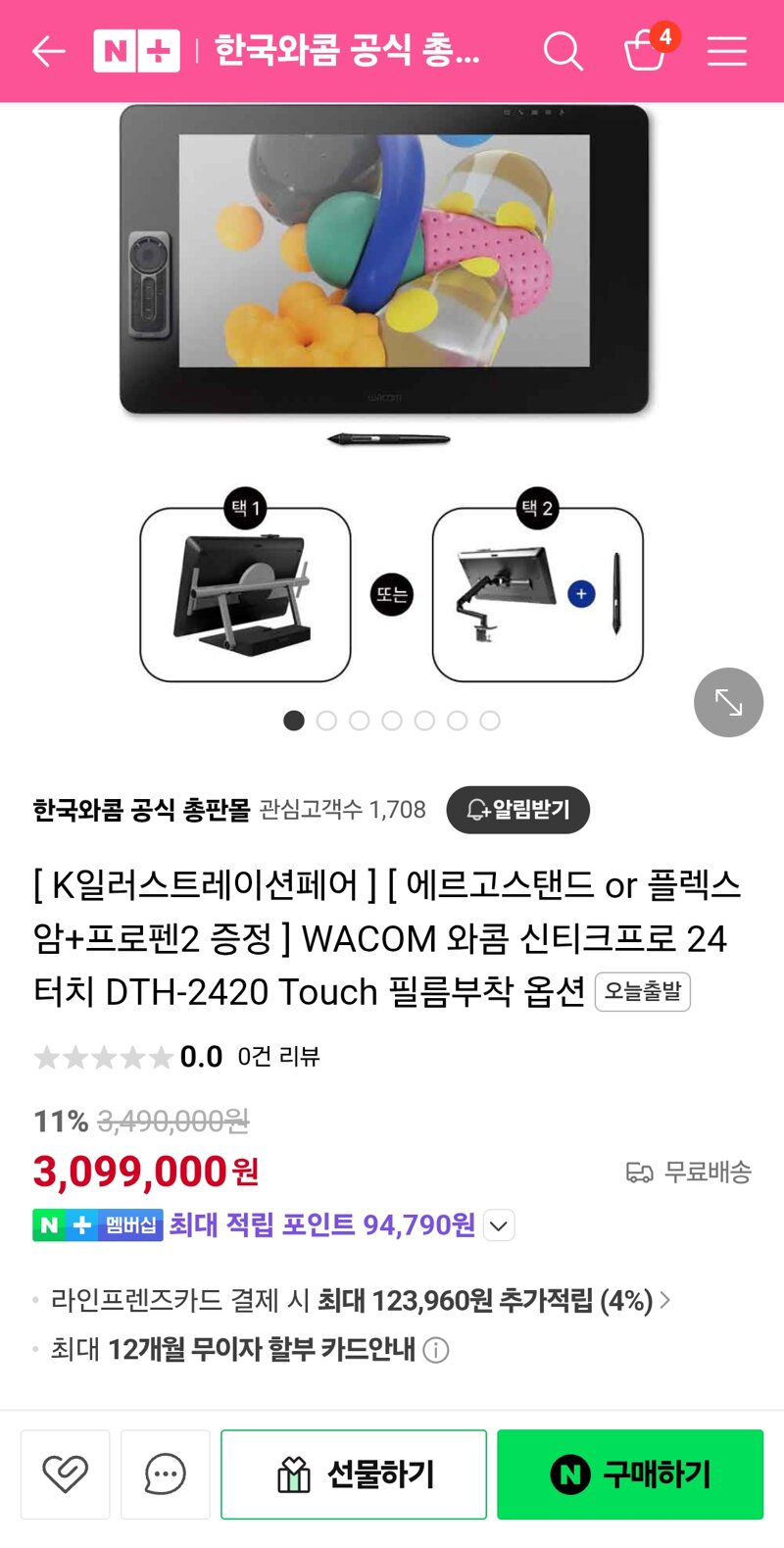Open the hamburger menu
Viewport: 784px width, 1548px height.
(727, 51)
